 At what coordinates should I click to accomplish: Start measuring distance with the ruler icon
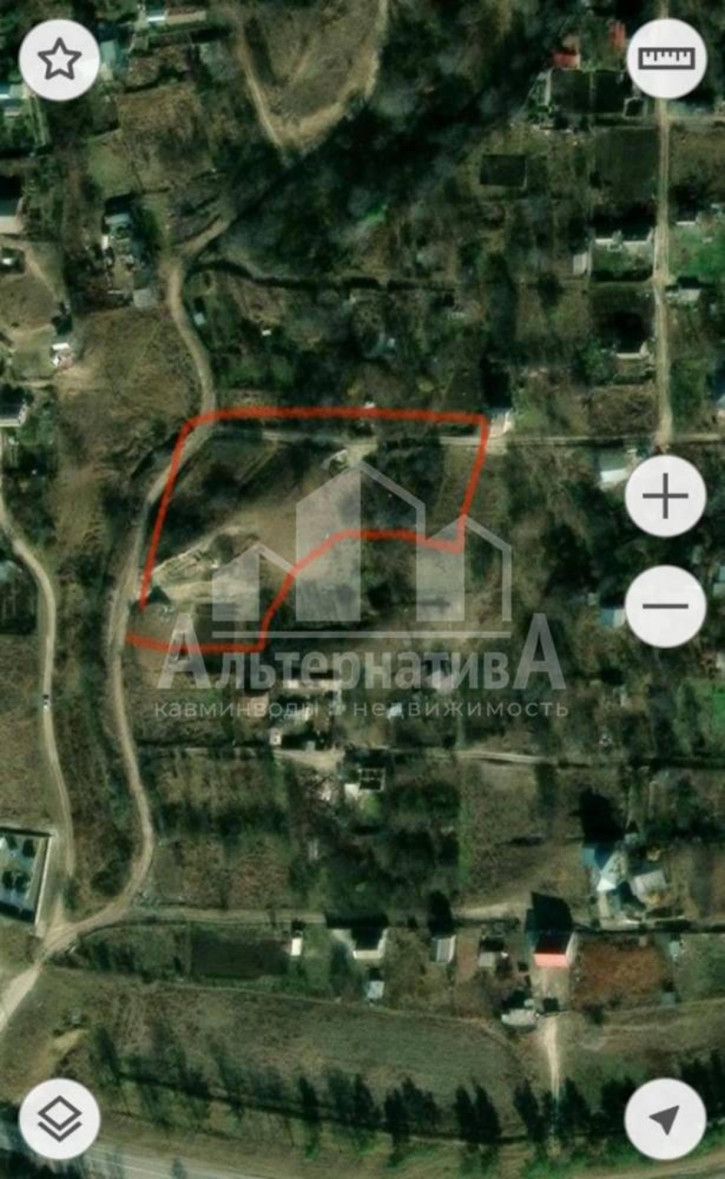click(664, 55)
